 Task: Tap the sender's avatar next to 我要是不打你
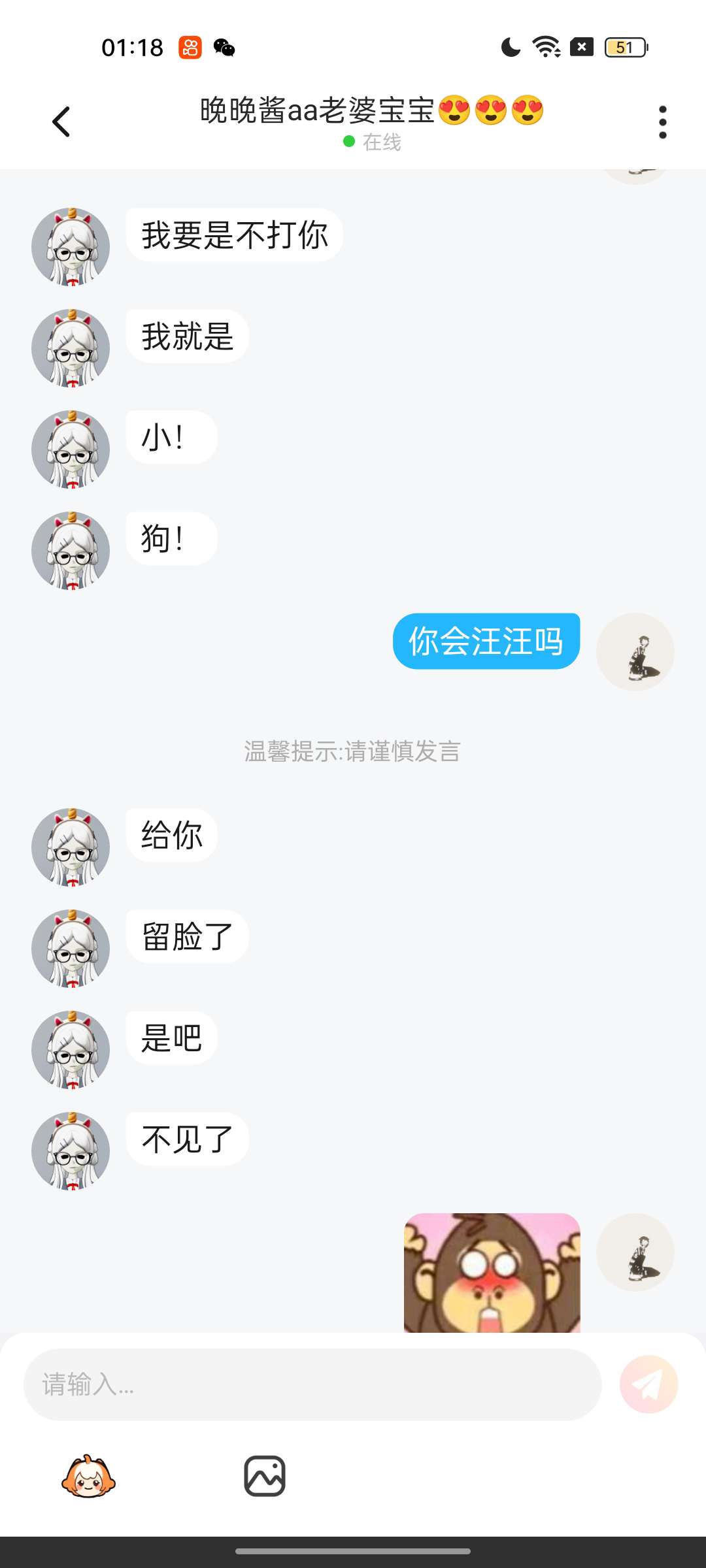tap(71, 247)
